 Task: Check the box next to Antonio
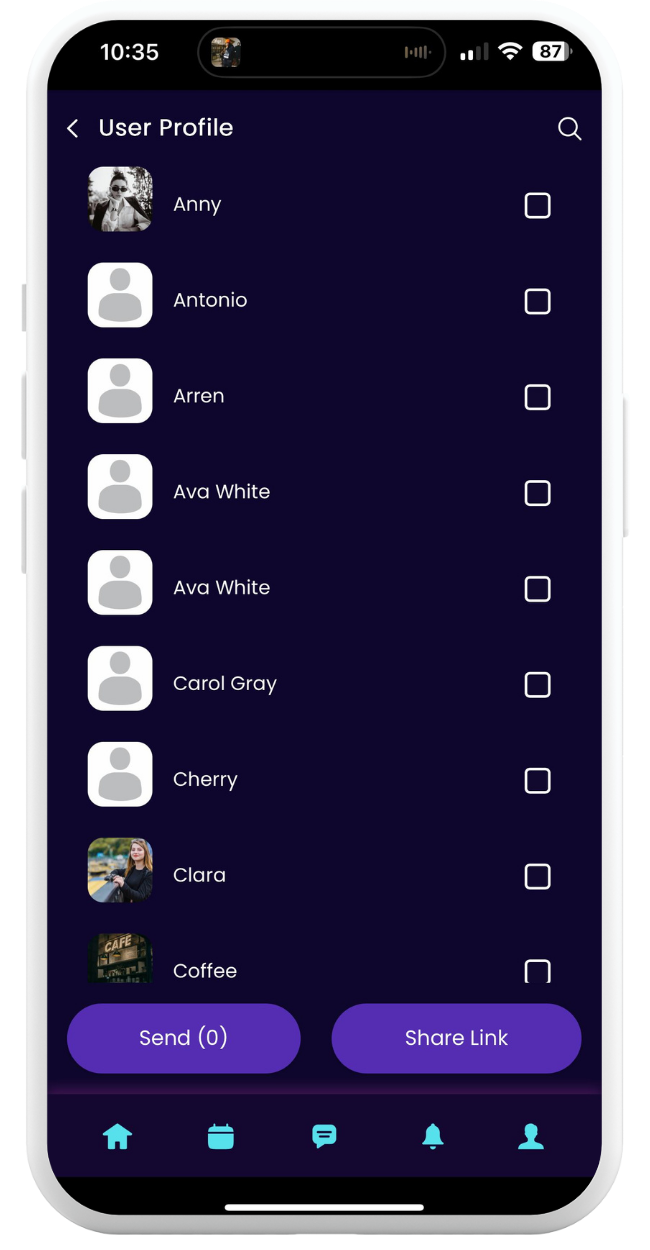coord(537,301)
